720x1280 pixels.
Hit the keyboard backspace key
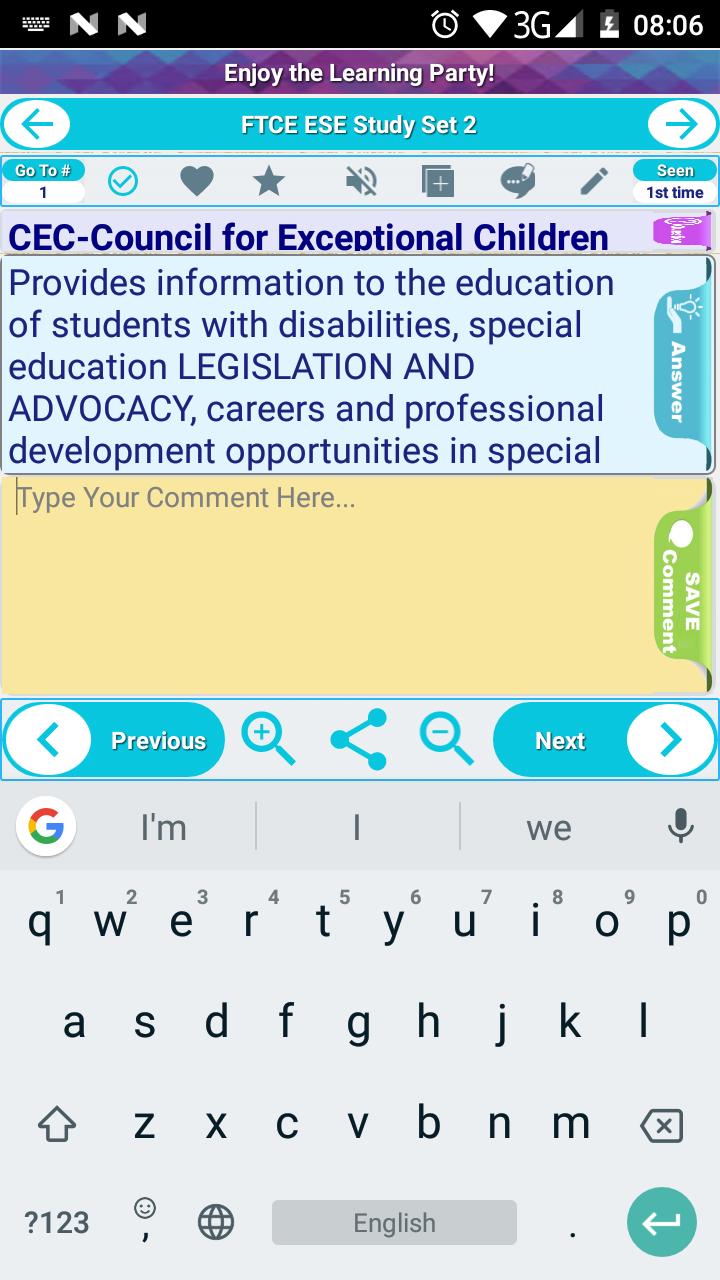[661, 1125]
